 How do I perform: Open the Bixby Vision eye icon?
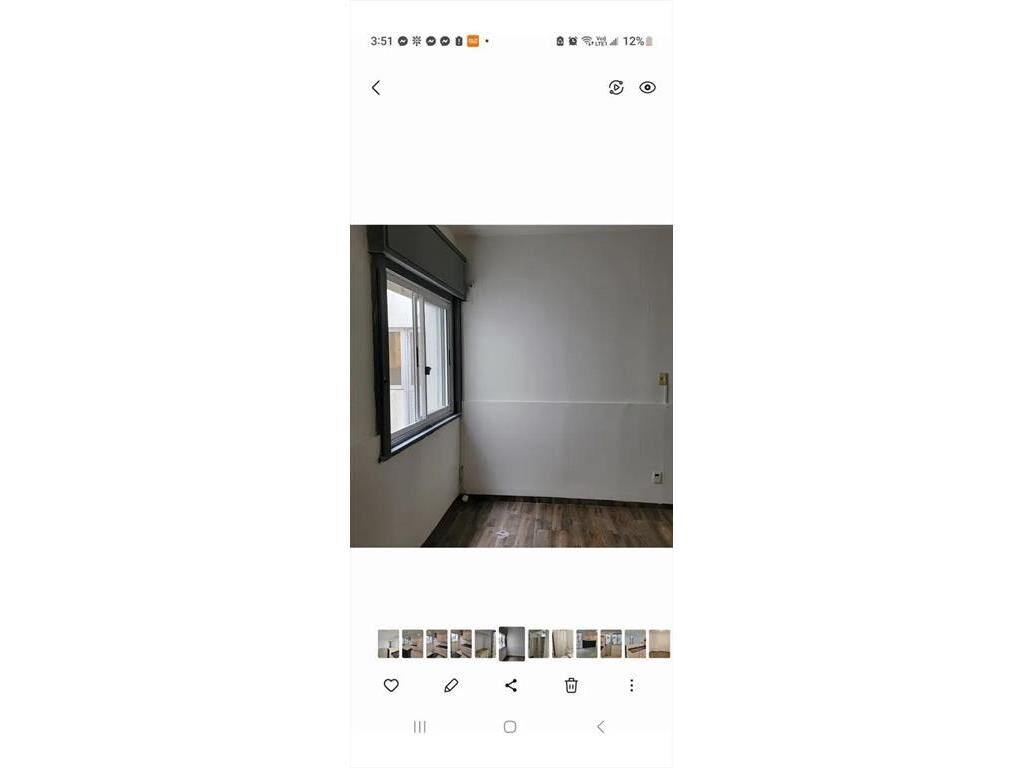coord(648,88)
